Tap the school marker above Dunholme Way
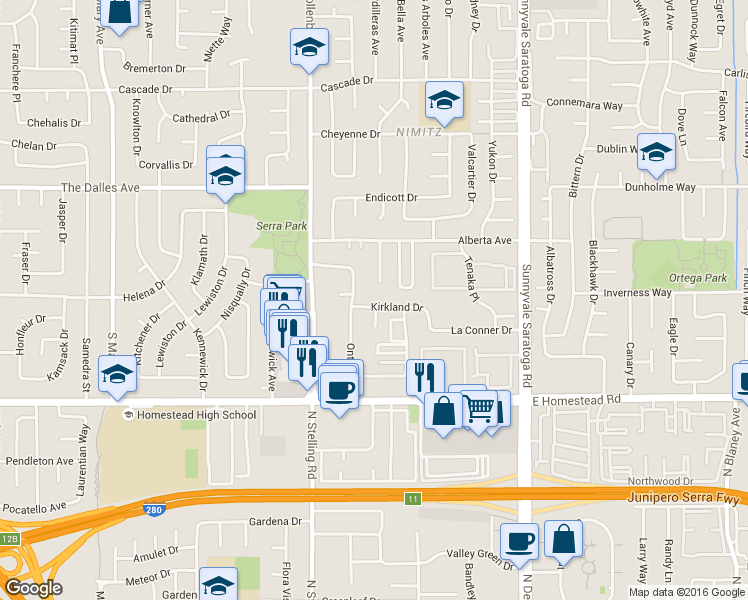This screenshot has width=748, height=600. tap(656, 153)
